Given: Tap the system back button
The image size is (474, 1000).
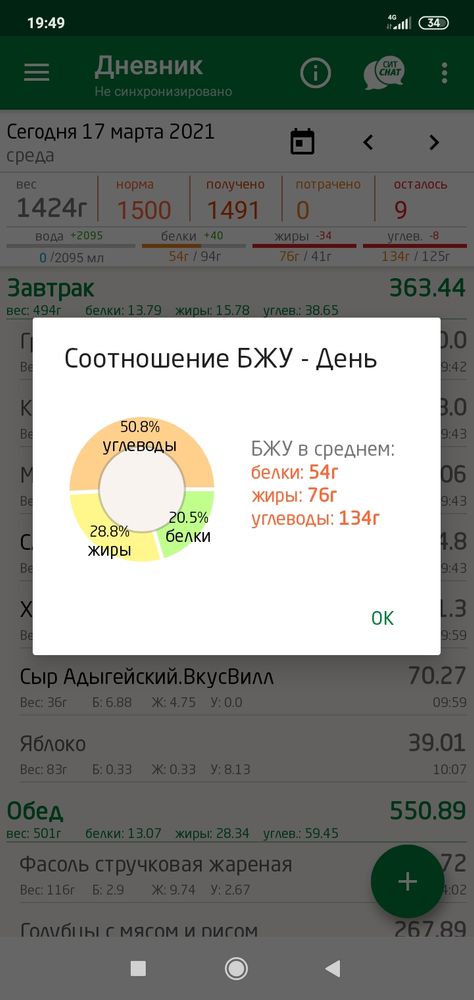Looking at the screenshot, I should point(332,969).
